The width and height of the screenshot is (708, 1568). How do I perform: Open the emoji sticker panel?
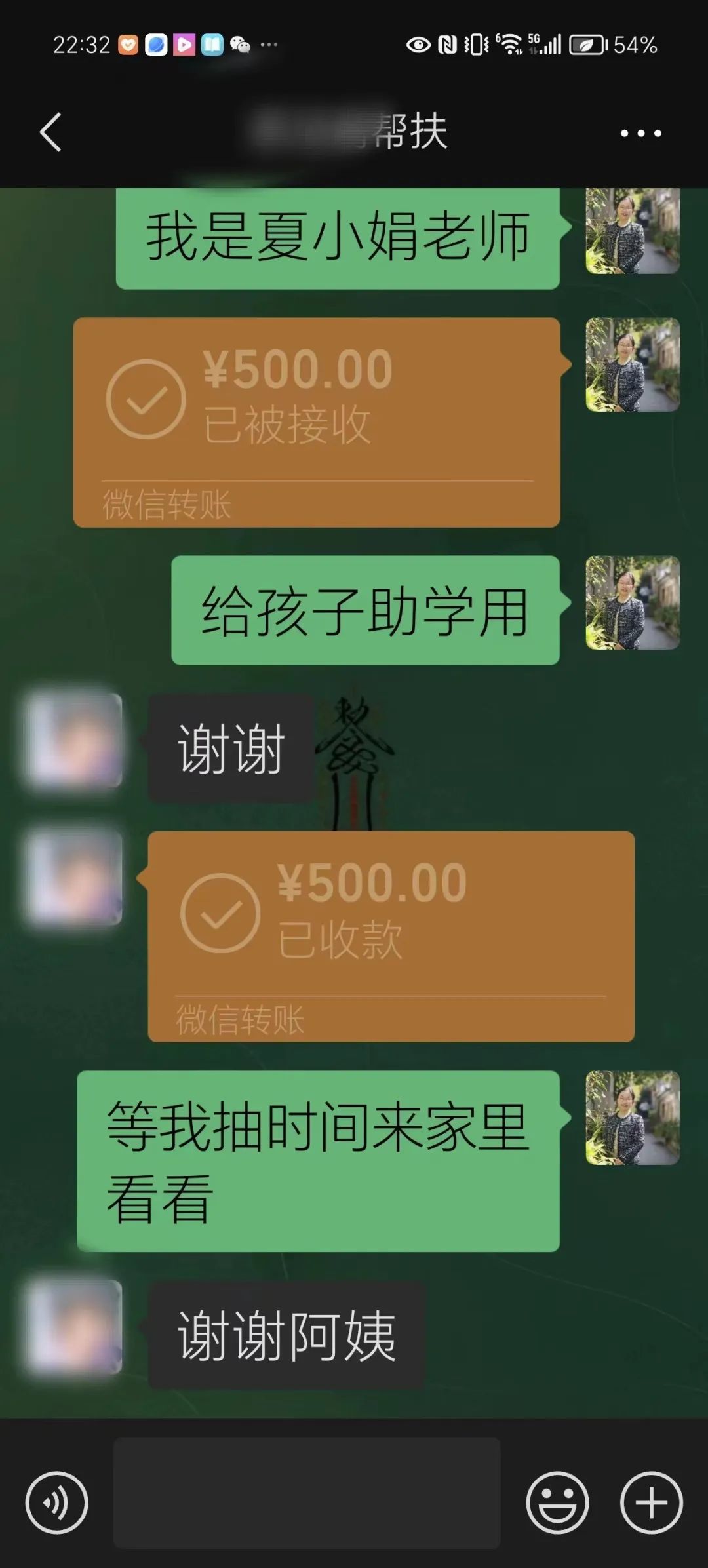click(x=557, y=1502)
